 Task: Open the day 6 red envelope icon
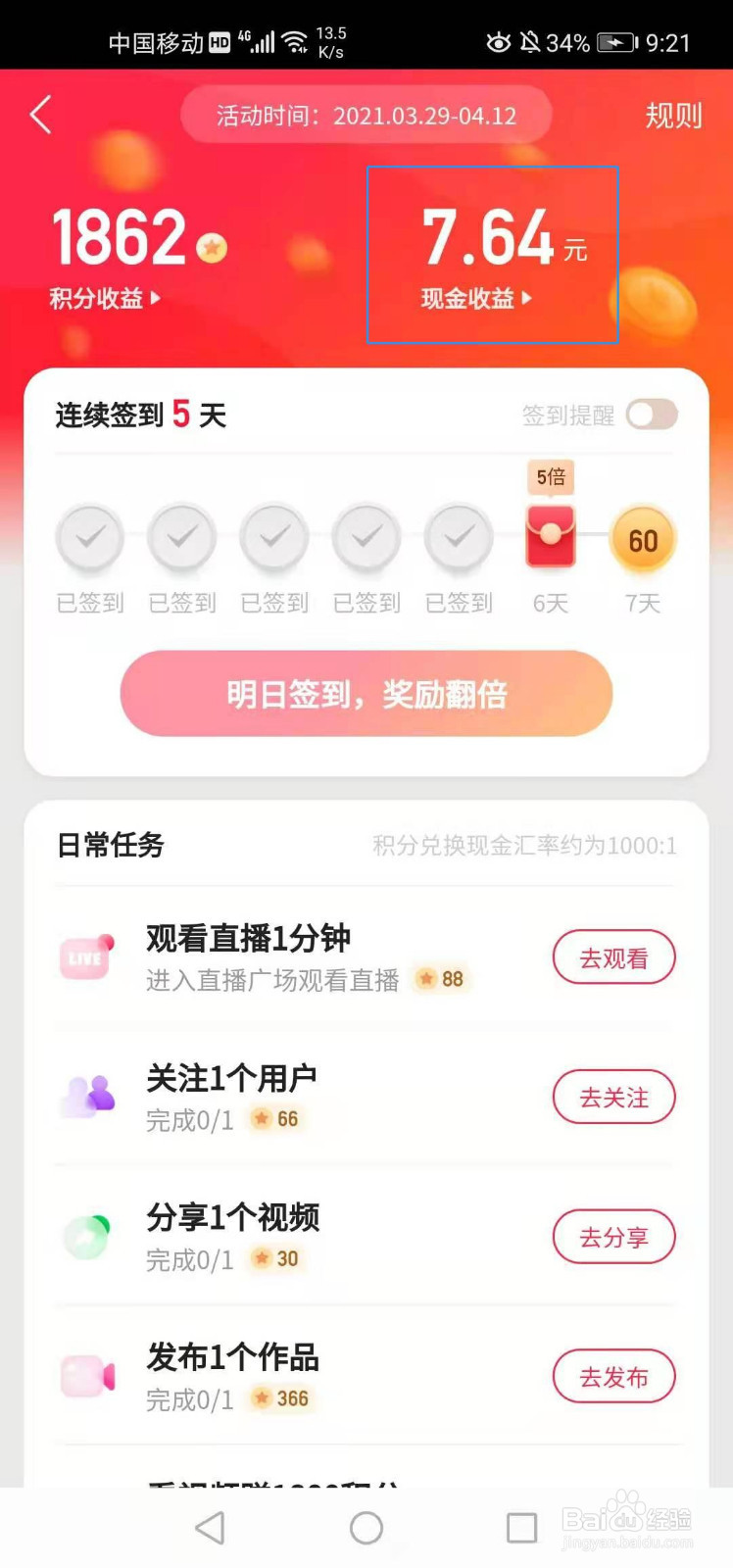pos(550,538)
